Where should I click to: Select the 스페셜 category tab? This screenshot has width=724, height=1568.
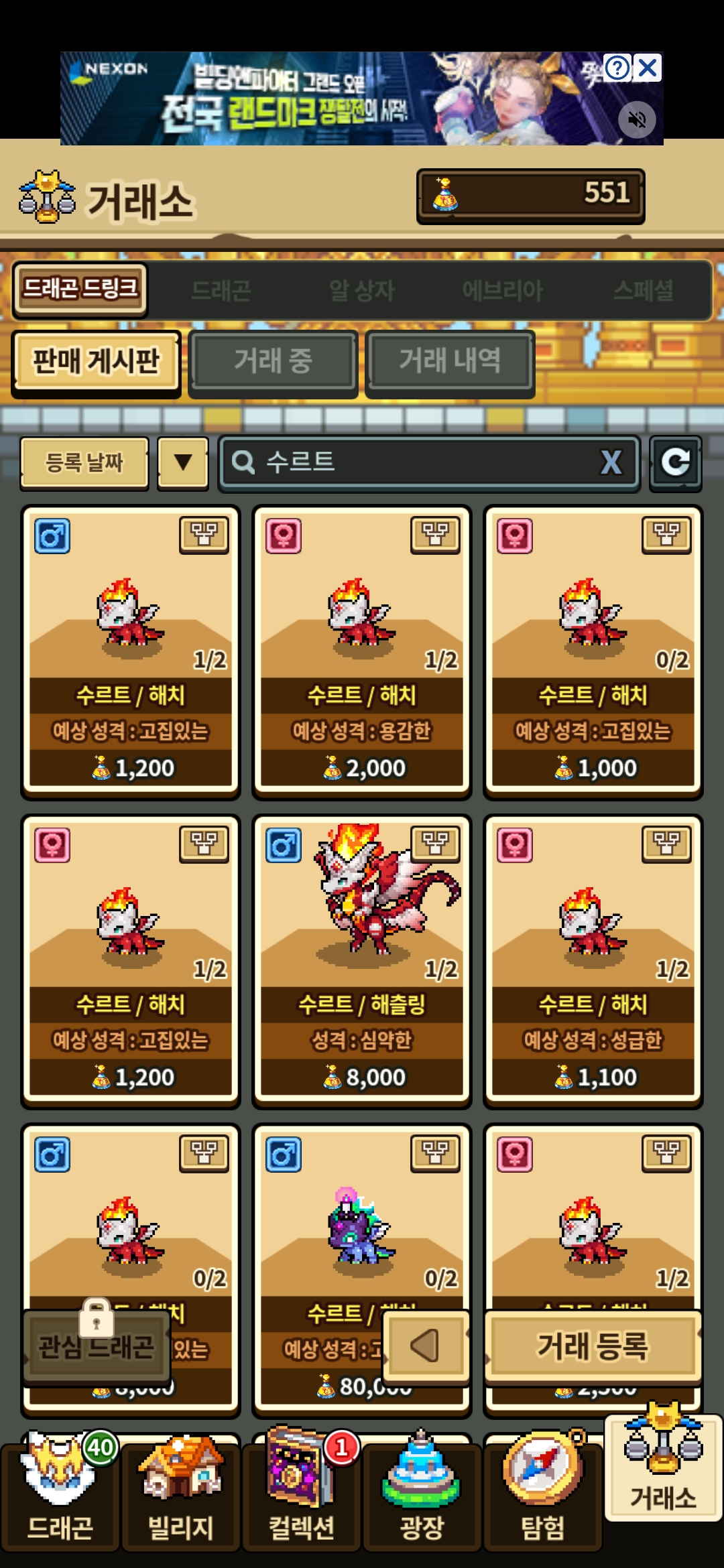(x=643, y=291)
